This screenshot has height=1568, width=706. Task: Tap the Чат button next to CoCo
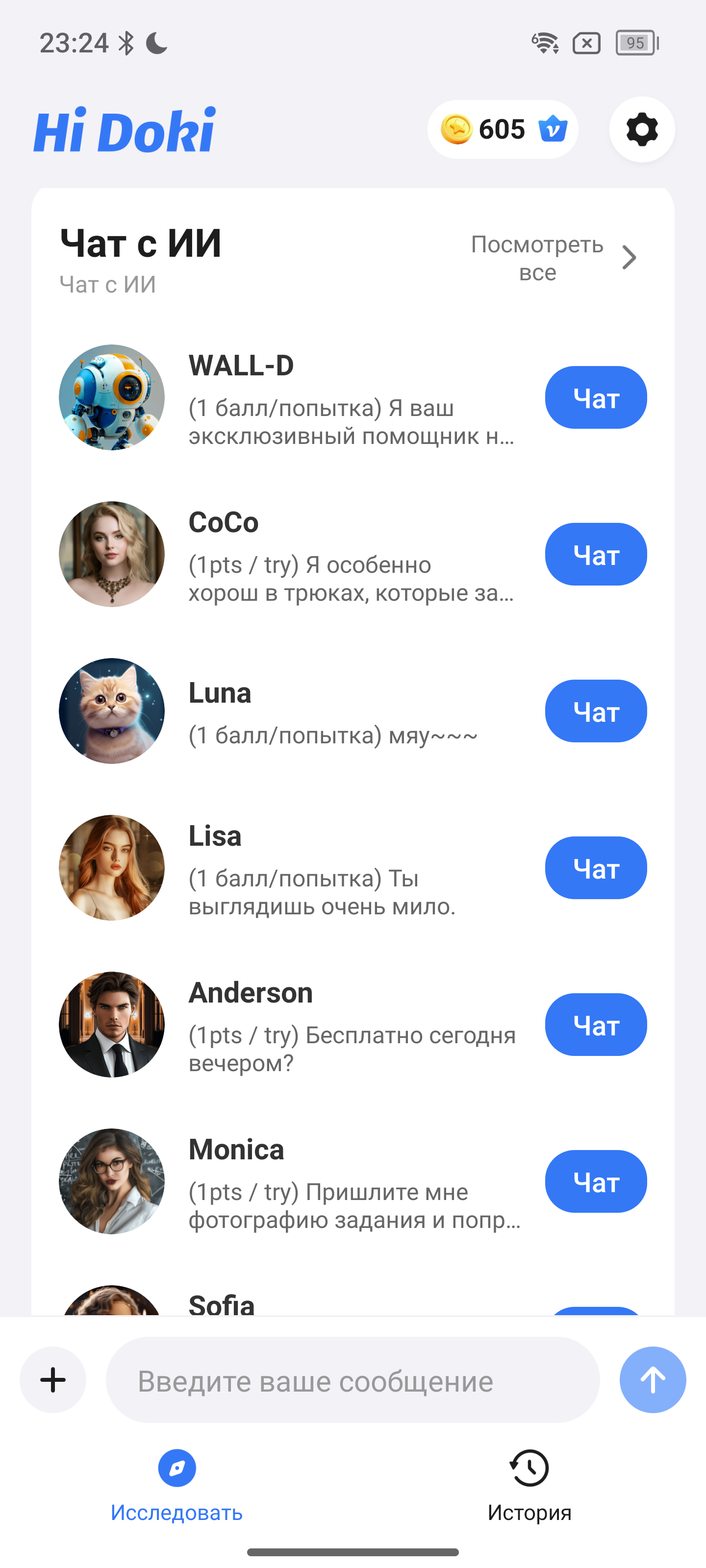595,555
